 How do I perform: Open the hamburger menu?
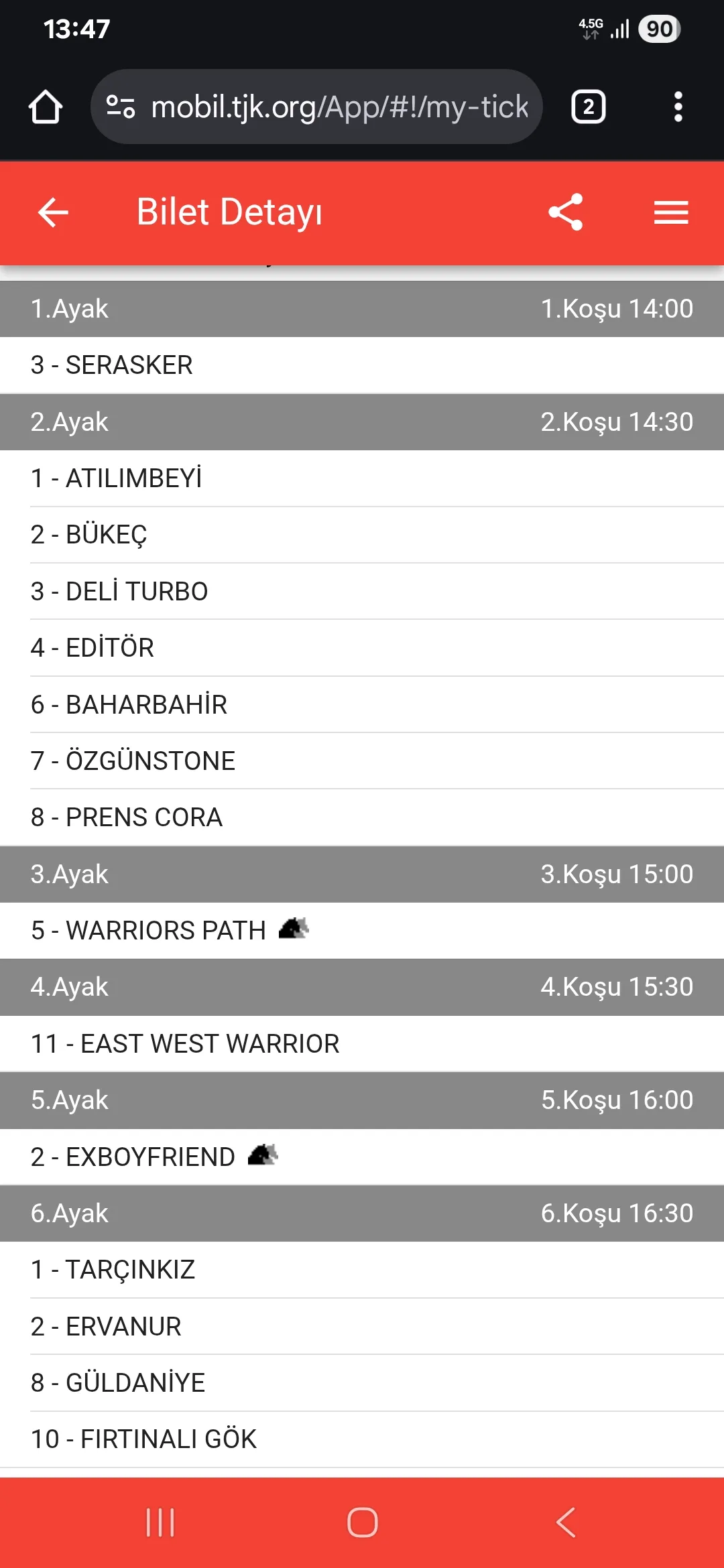(x=671, y=213)
